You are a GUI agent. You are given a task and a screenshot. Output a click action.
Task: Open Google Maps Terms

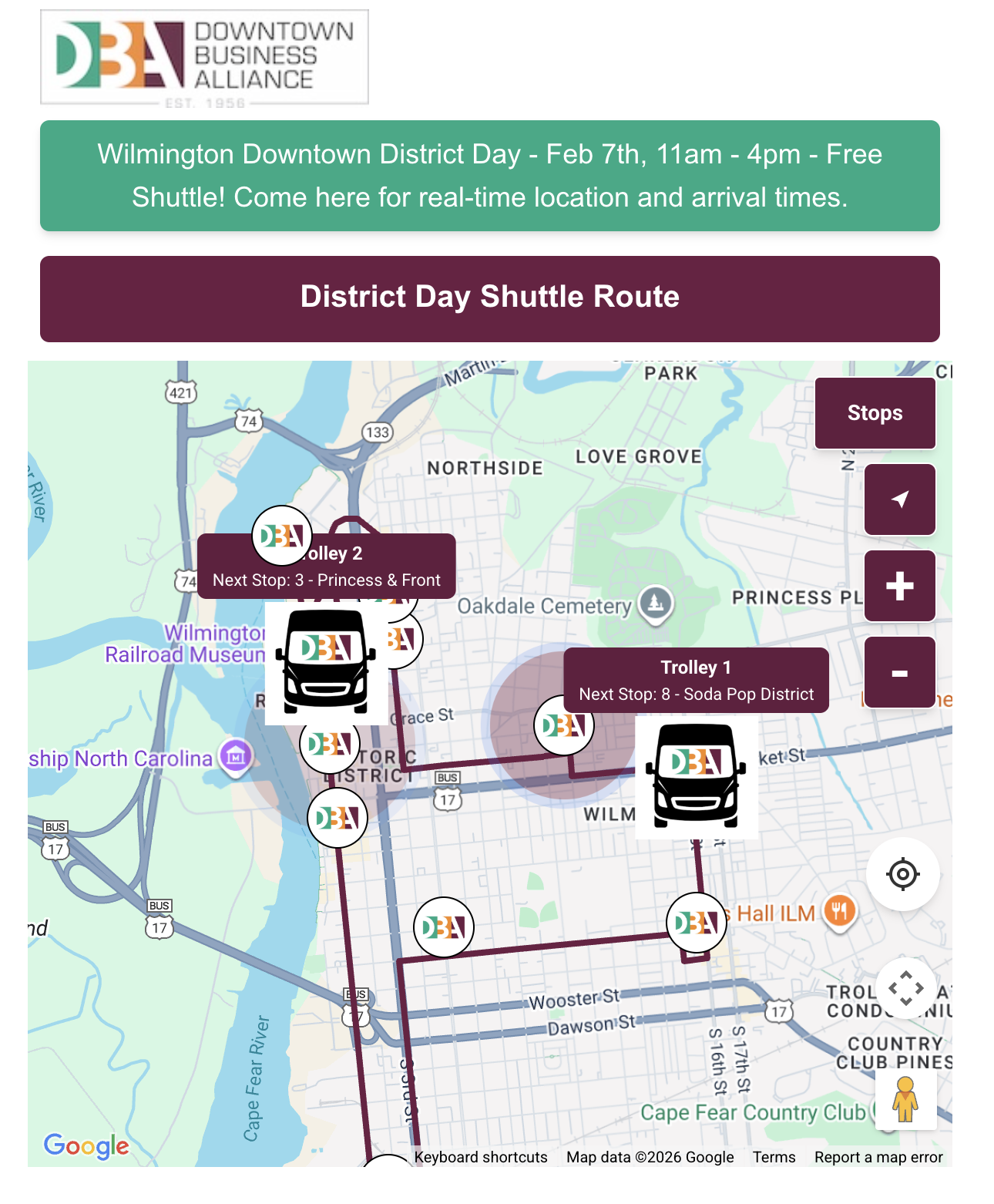coord(774,1156)
